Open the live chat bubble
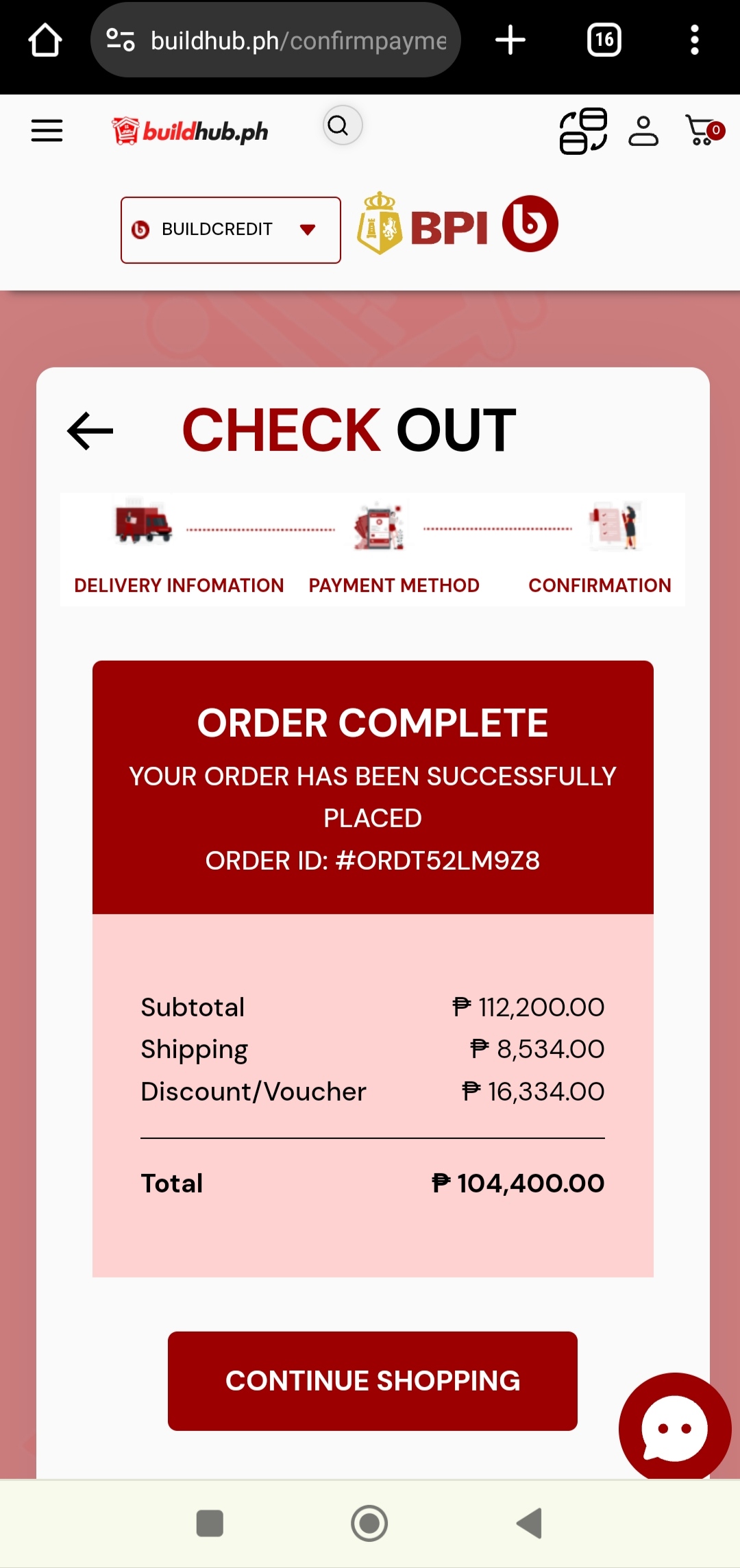The height and width of the screenshot is (1568, 740). point(674,1428)
